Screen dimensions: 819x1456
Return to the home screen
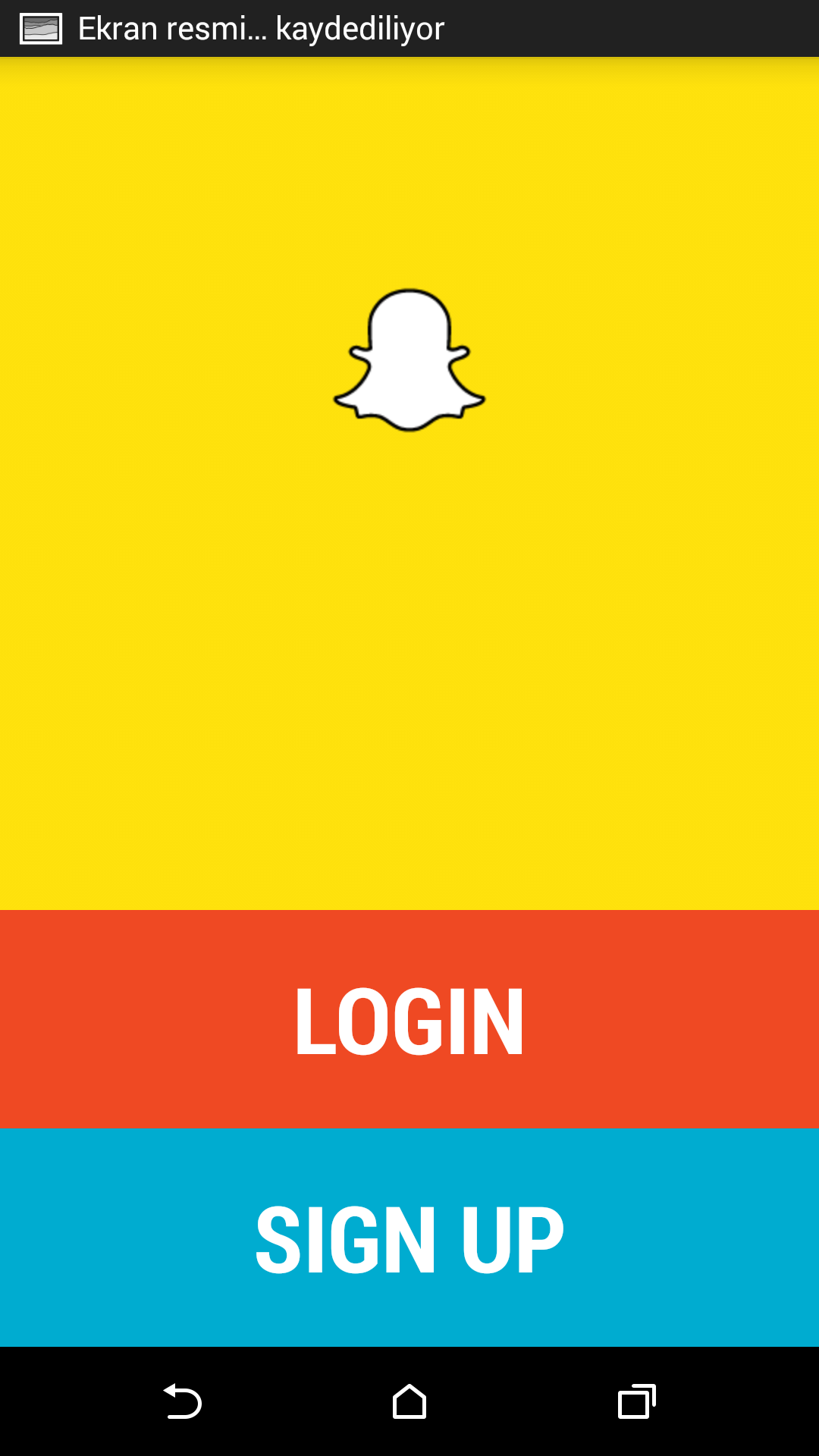click(409, 1401)
